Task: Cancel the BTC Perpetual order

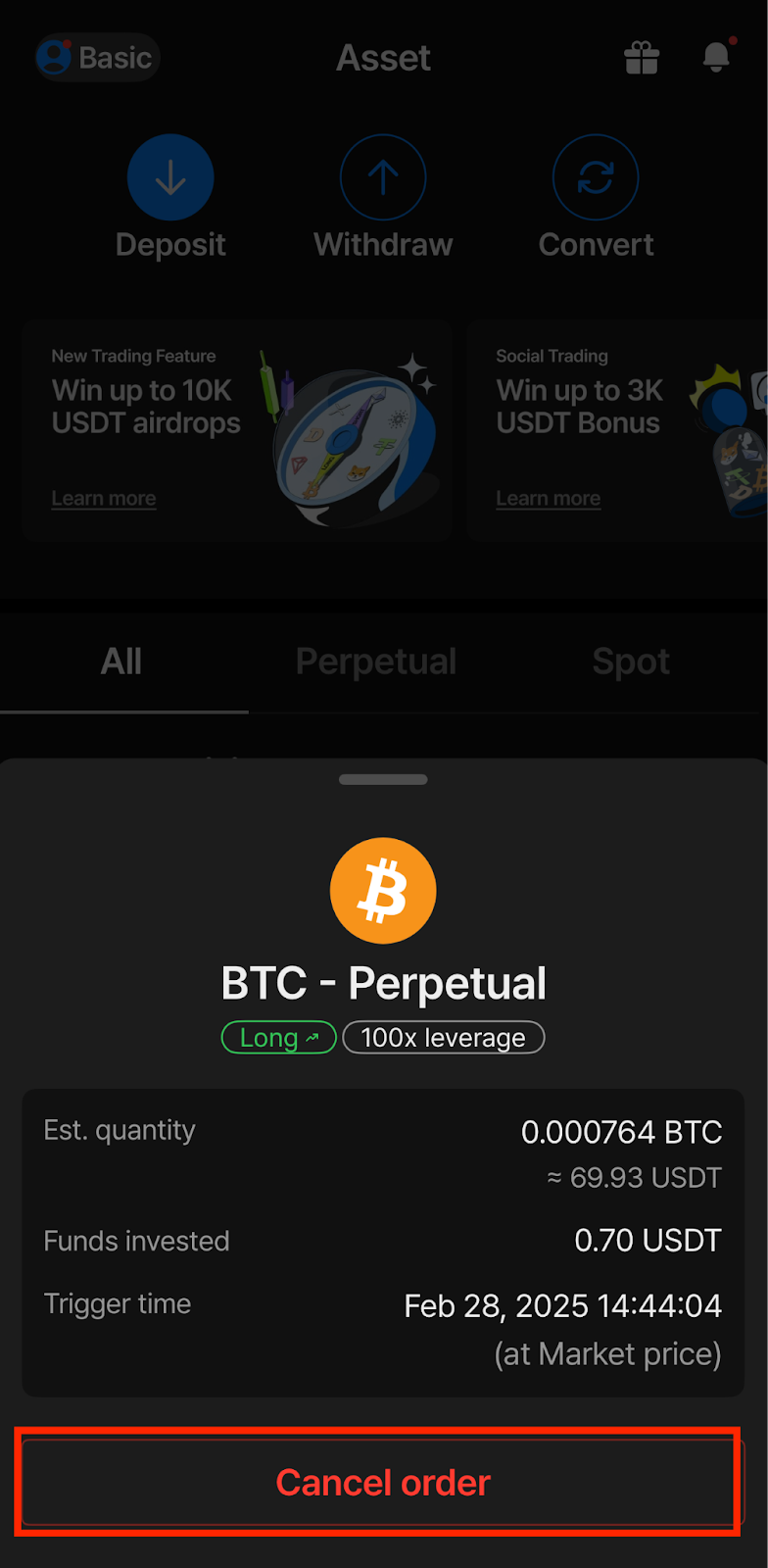Action: click(382, 1482)
